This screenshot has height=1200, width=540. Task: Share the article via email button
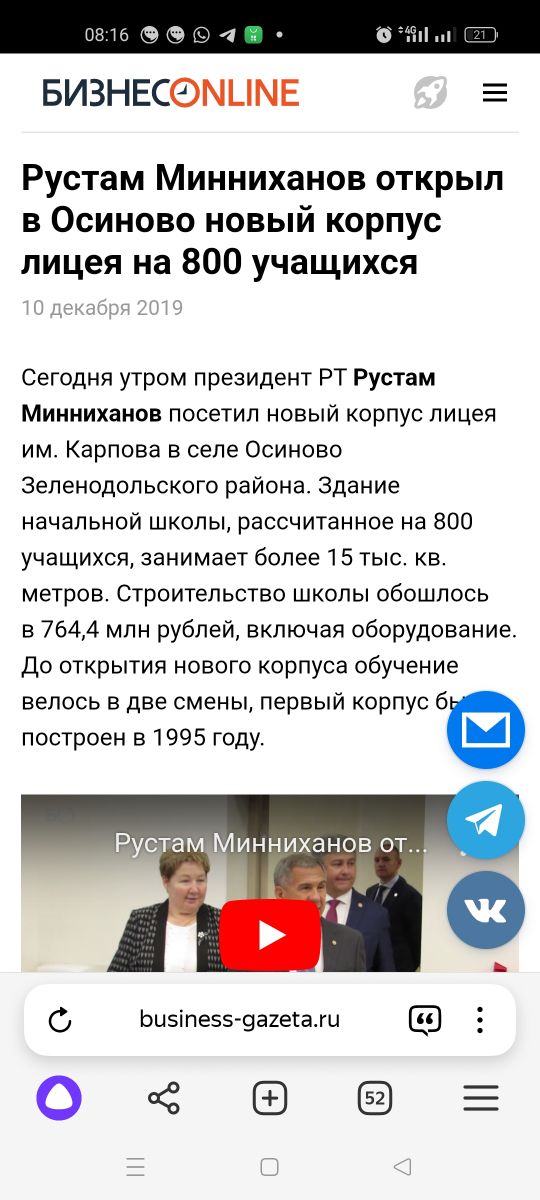[486, 729]
